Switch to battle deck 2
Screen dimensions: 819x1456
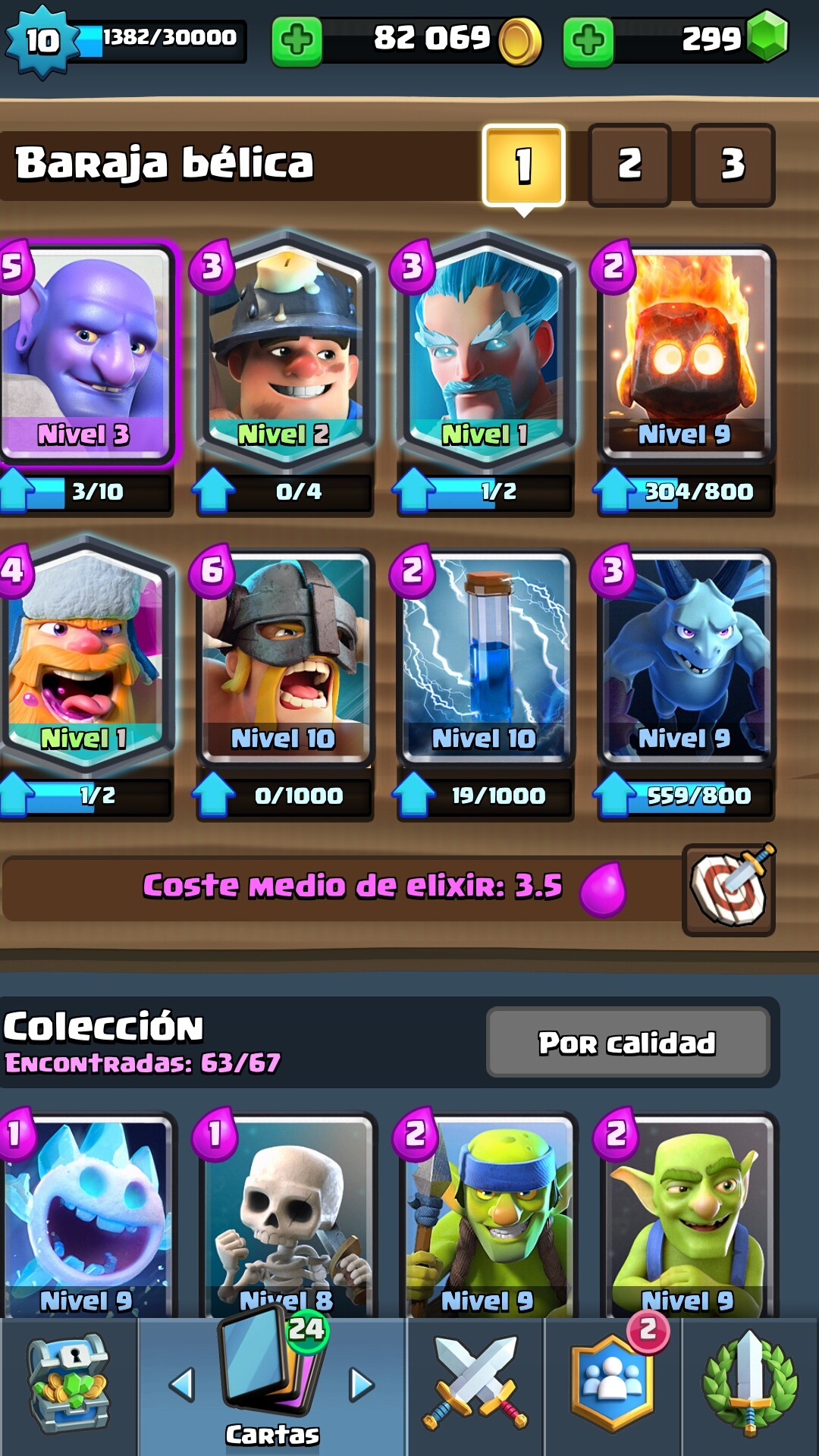click(x=629, y=165)
